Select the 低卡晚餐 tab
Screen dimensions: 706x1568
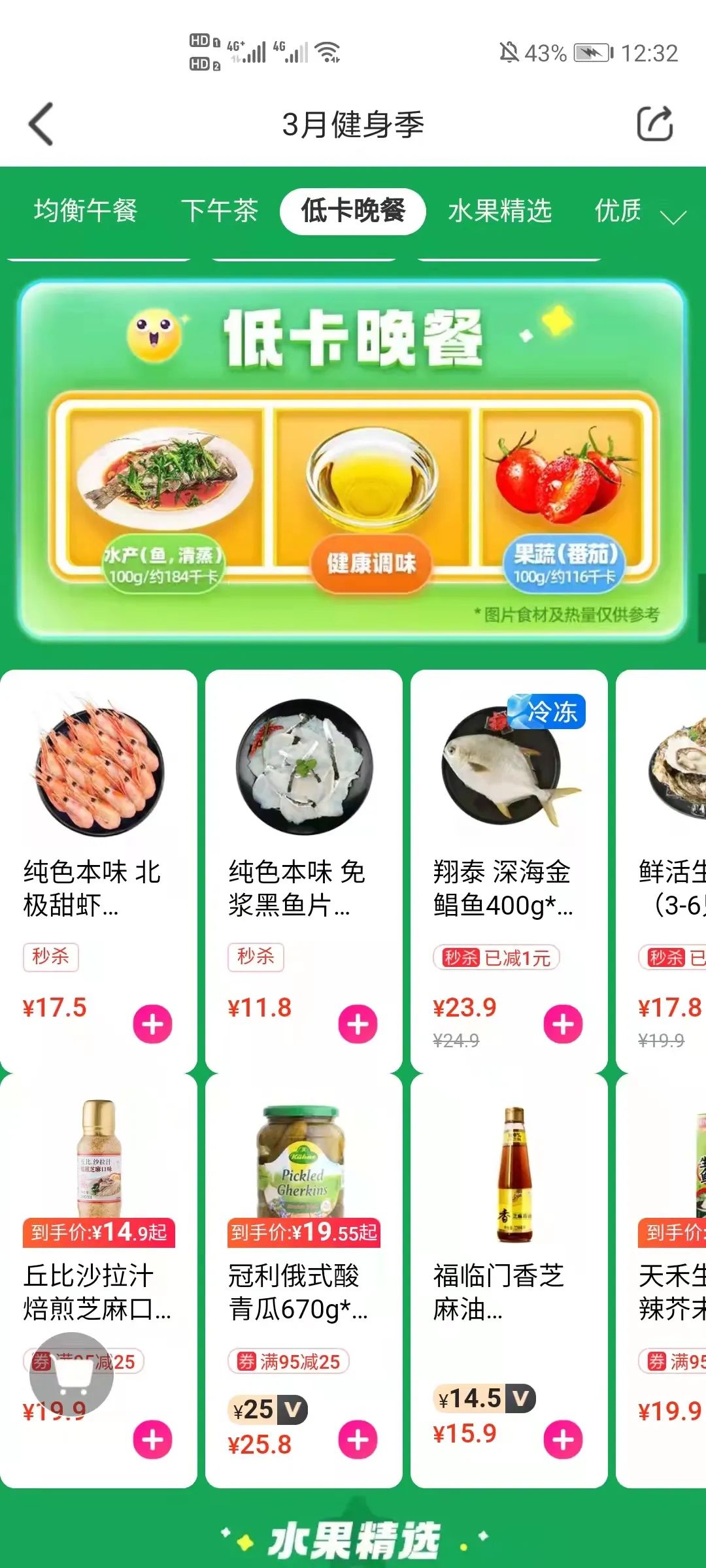[353, 211]
